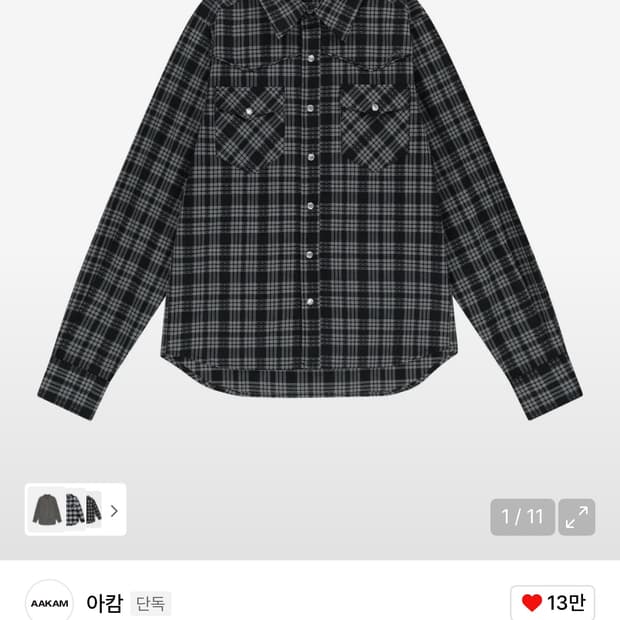The height and width of the screenshot is (620, 620).
Task: Open the color variants thumbnail strip
Action: click(76, 509)
